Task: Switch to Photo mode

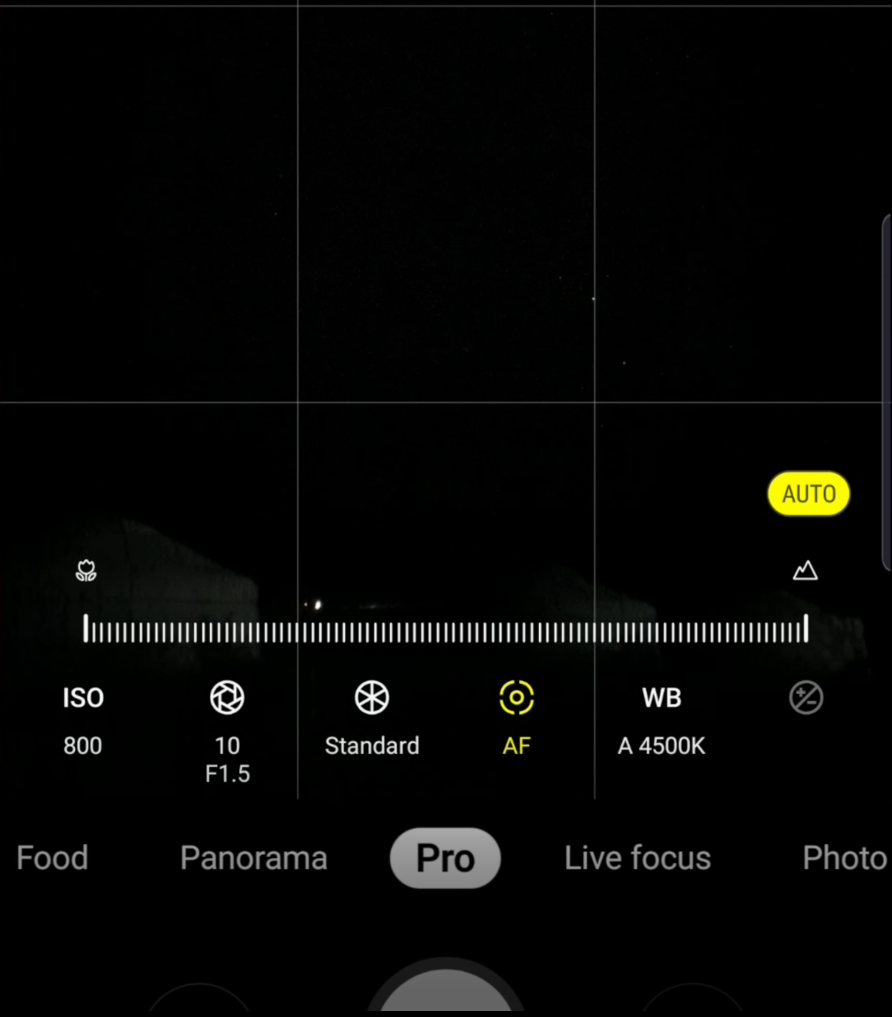Action: 844,858
